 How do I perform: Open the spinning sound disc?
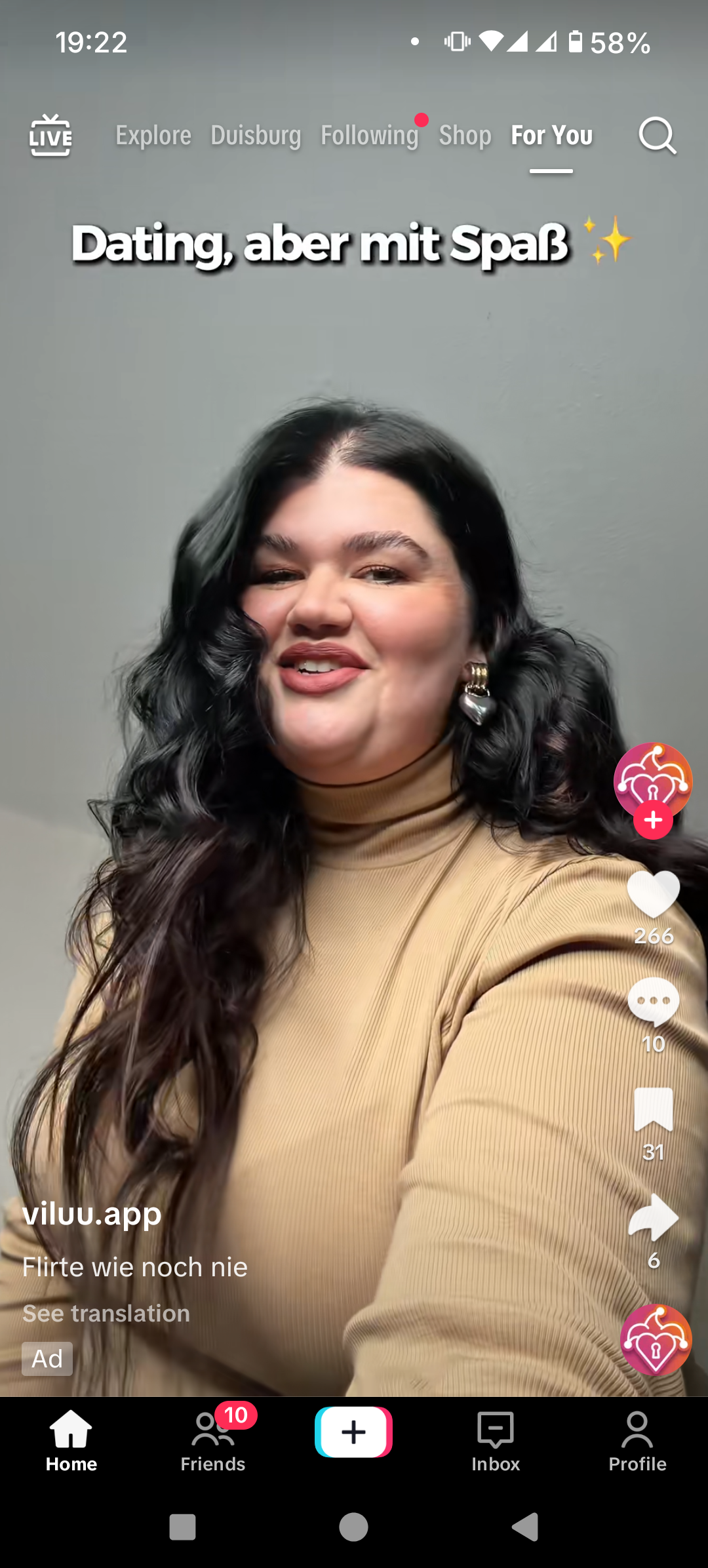coord(656,1340)
